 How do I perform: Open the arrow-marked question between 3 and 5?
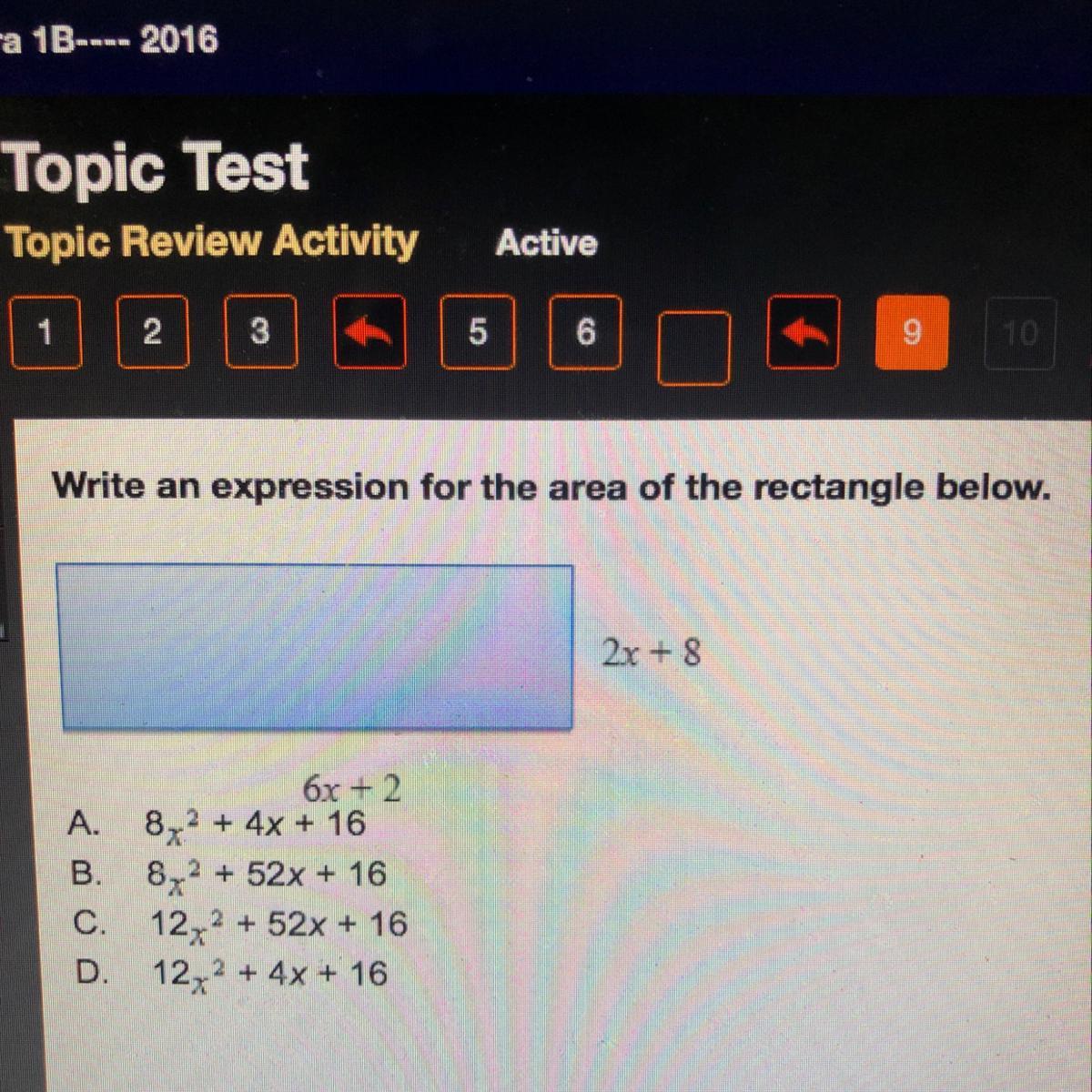(369, 331)
